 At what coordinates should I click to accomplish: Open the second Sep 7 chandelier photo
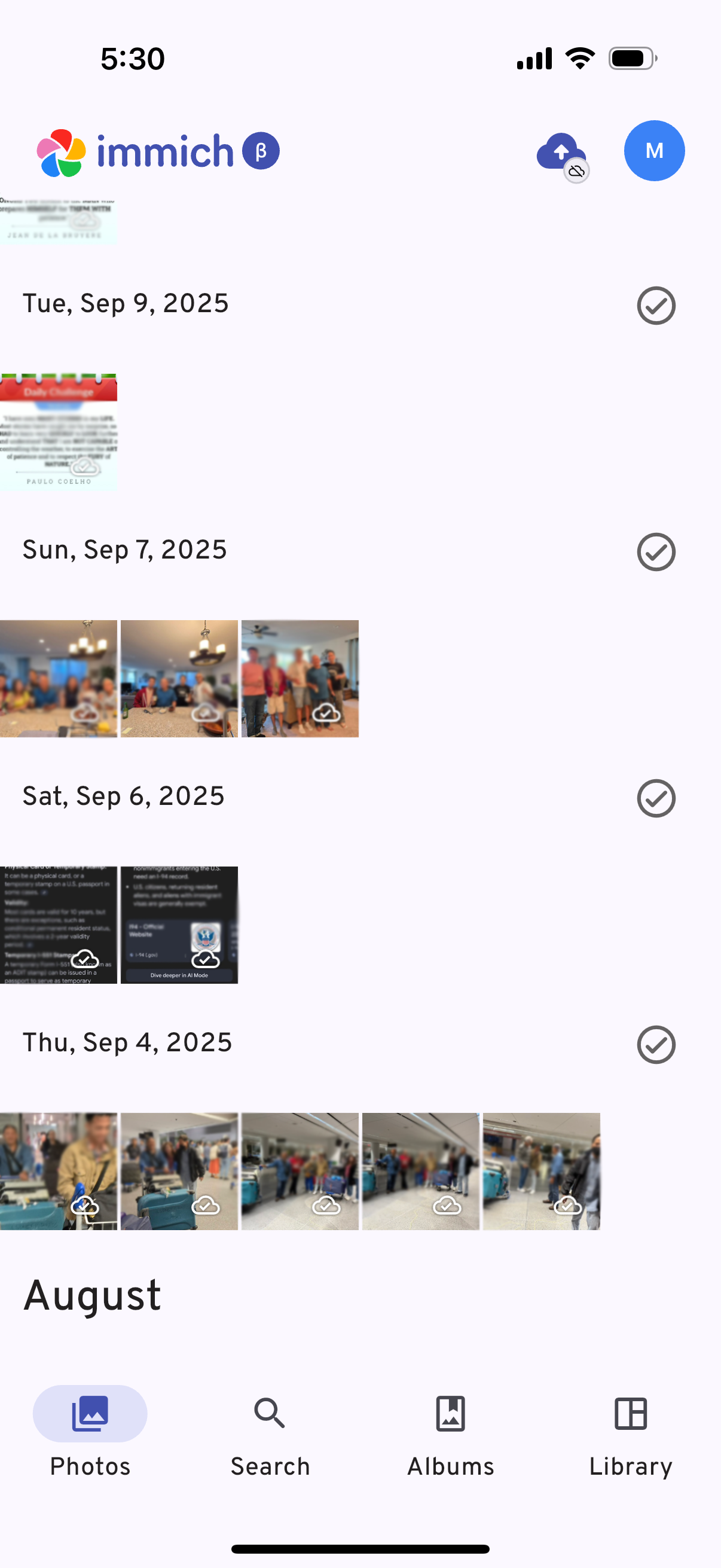(179, 679)
